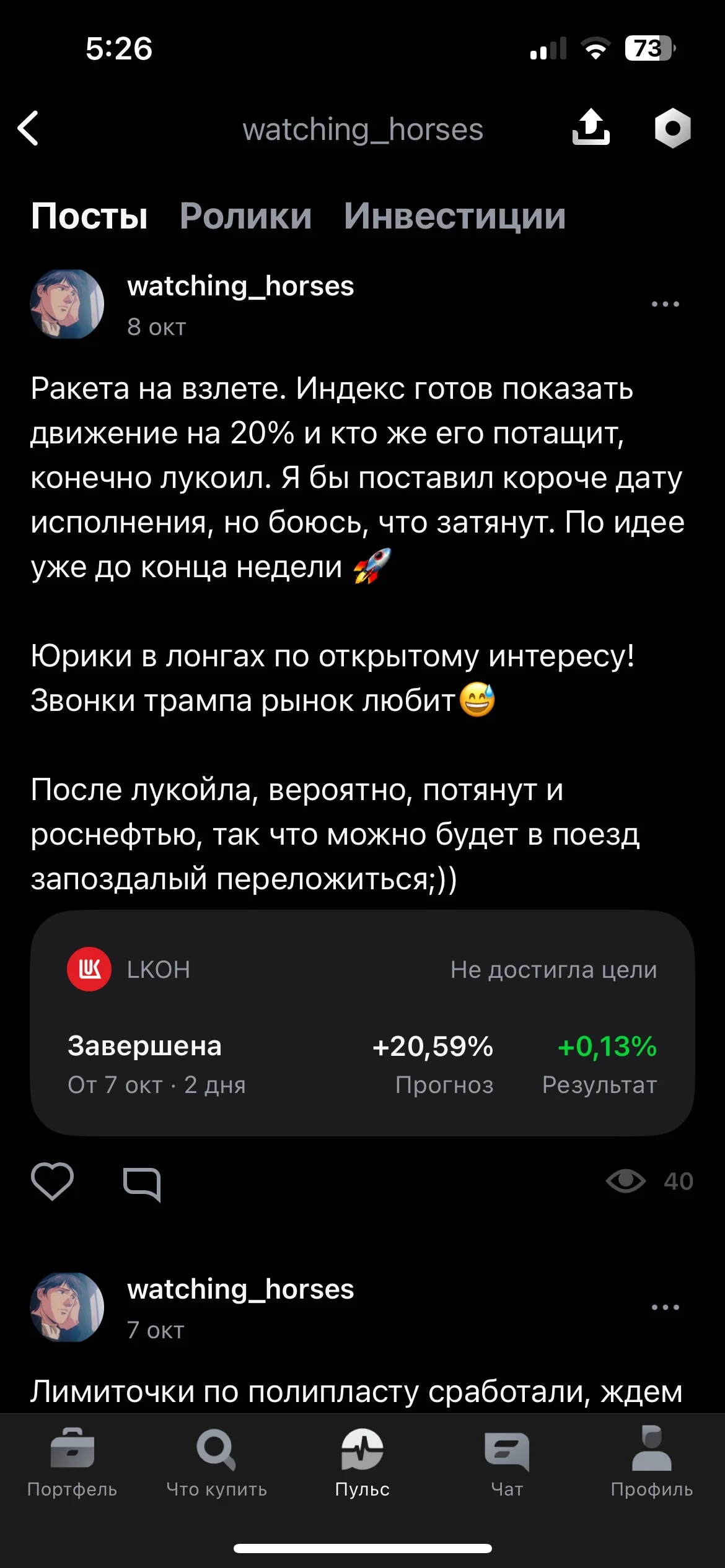Open the author avatar on the 7 окт post

click(x=67, y=1307)
